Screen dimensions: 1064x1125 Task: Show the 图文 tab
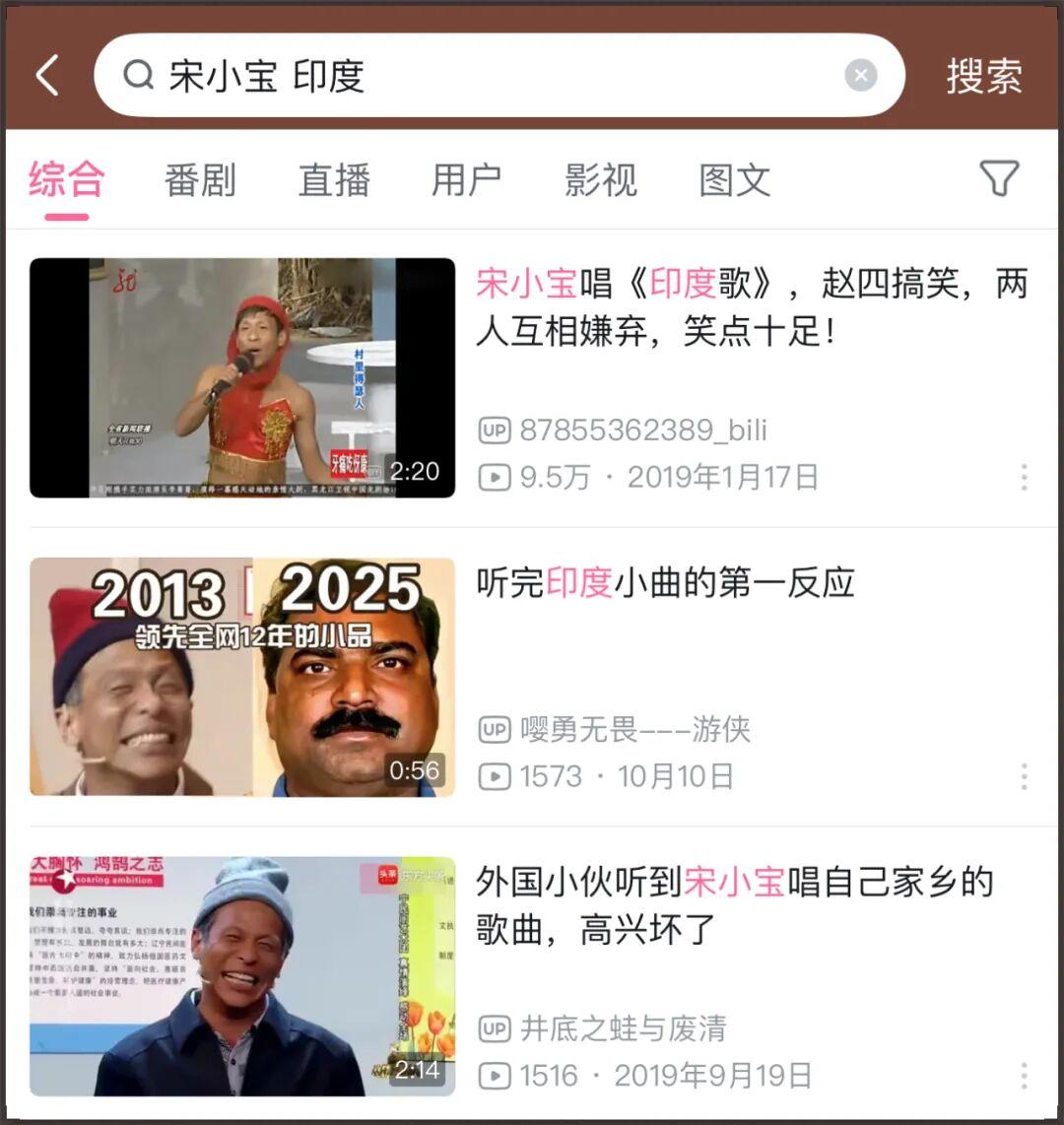735,180
